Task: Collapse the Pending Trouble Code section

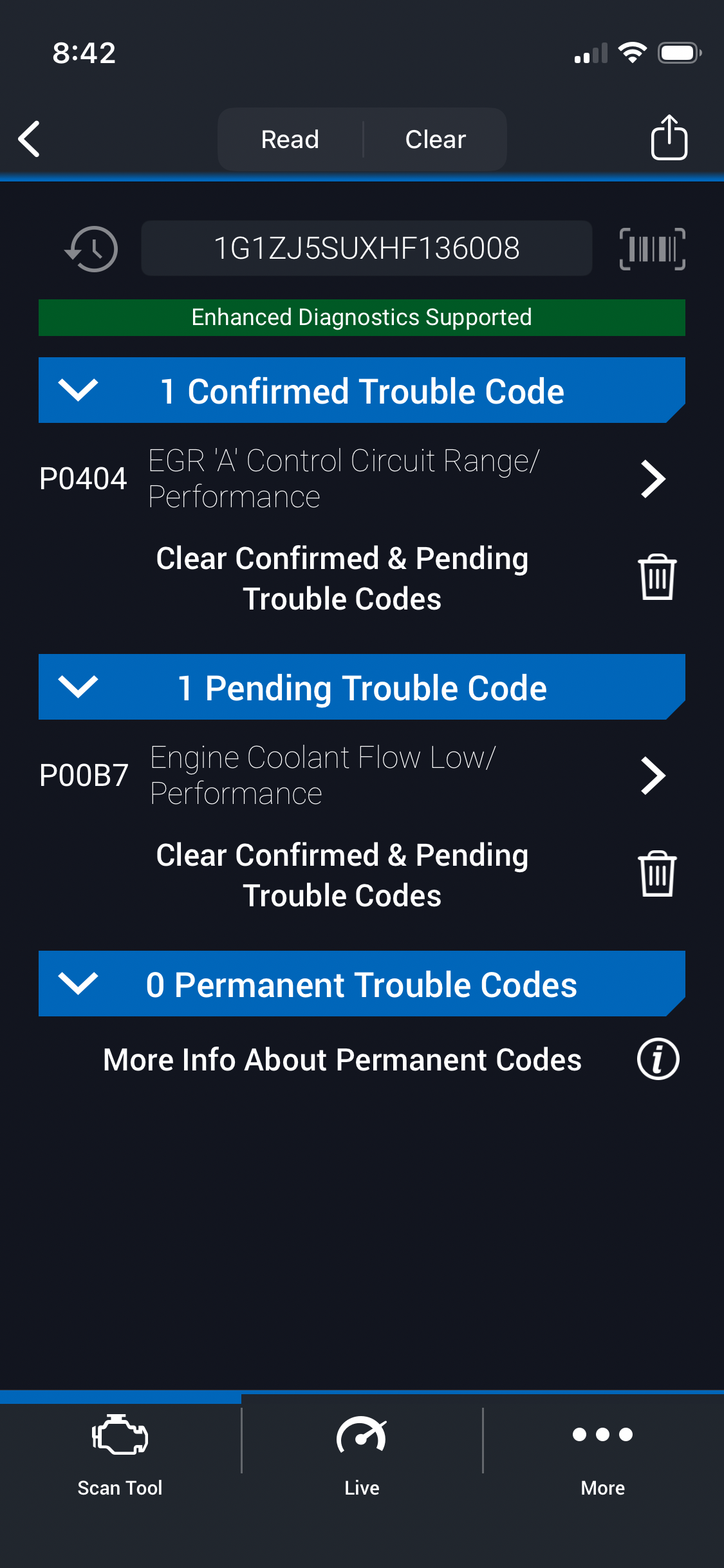Action: click(78, 687)
